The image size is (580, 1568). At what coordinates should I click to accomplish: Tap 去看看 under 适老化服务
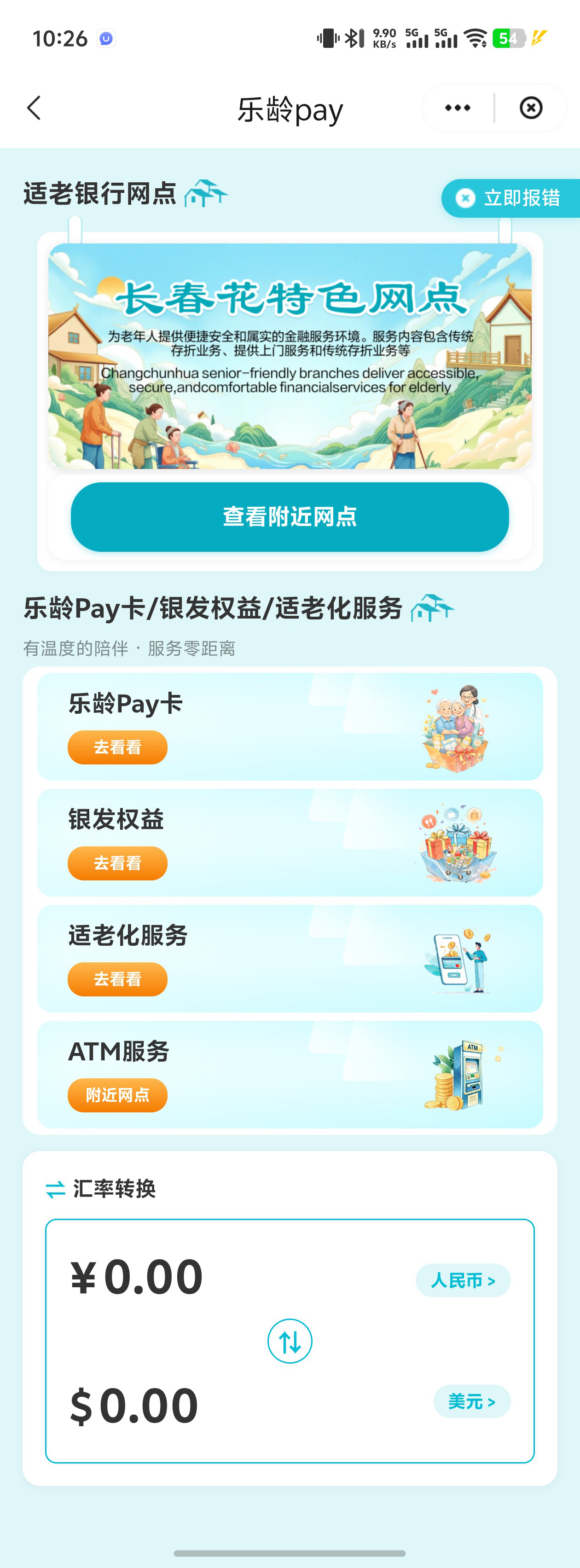(117, 979)
